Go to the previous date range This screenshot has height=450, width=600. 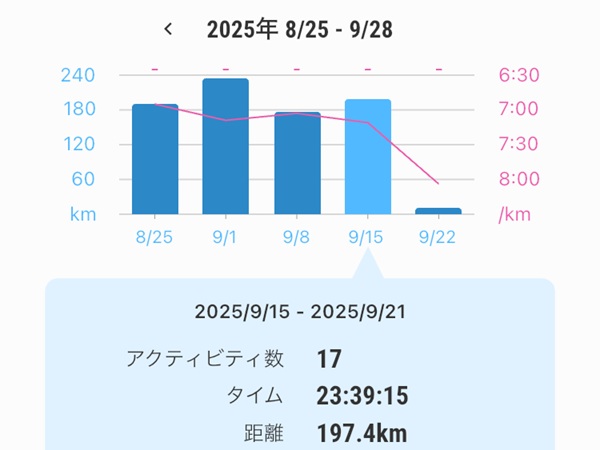[169, 29]
